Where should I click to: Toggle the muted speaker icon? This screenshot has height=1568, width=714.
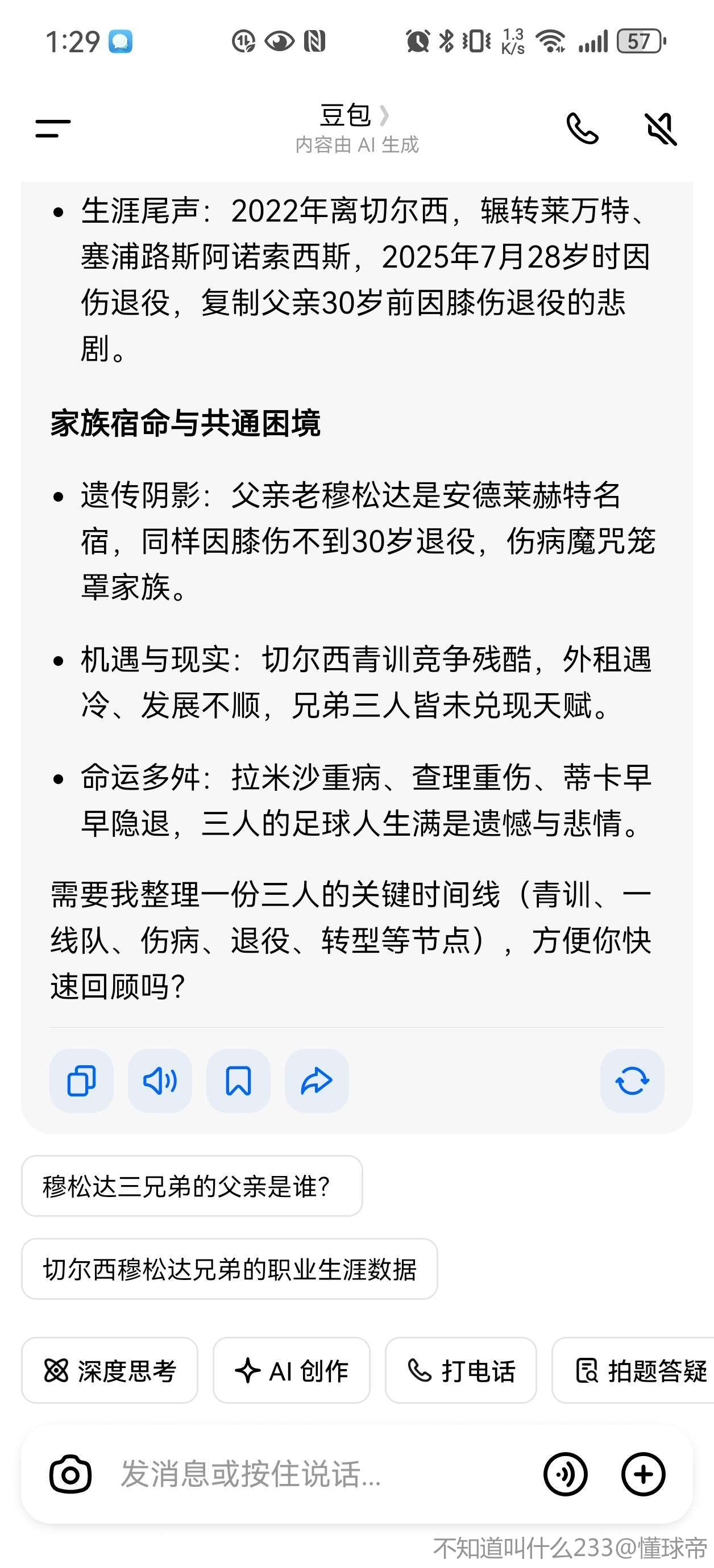661,128
